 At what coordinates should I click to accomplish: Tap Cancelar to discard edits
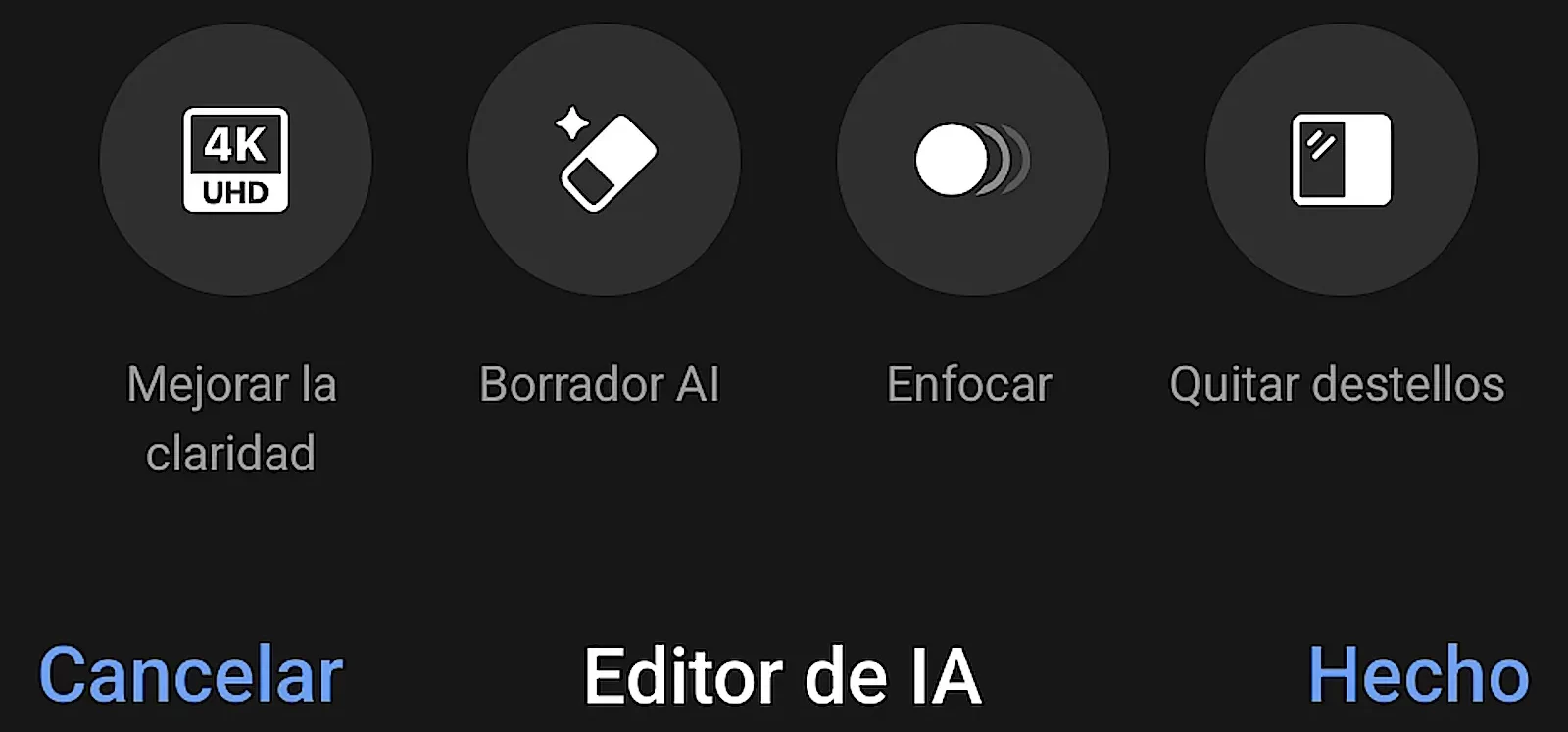coord(191,675)
